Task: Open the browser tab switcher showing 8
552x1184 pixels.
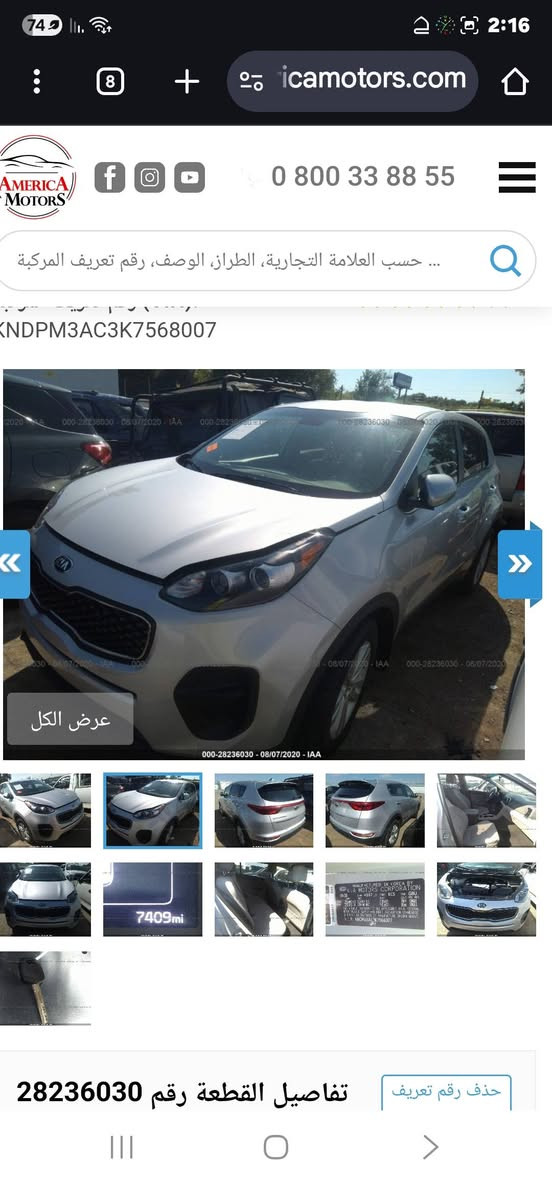Action: coord(110,82)
